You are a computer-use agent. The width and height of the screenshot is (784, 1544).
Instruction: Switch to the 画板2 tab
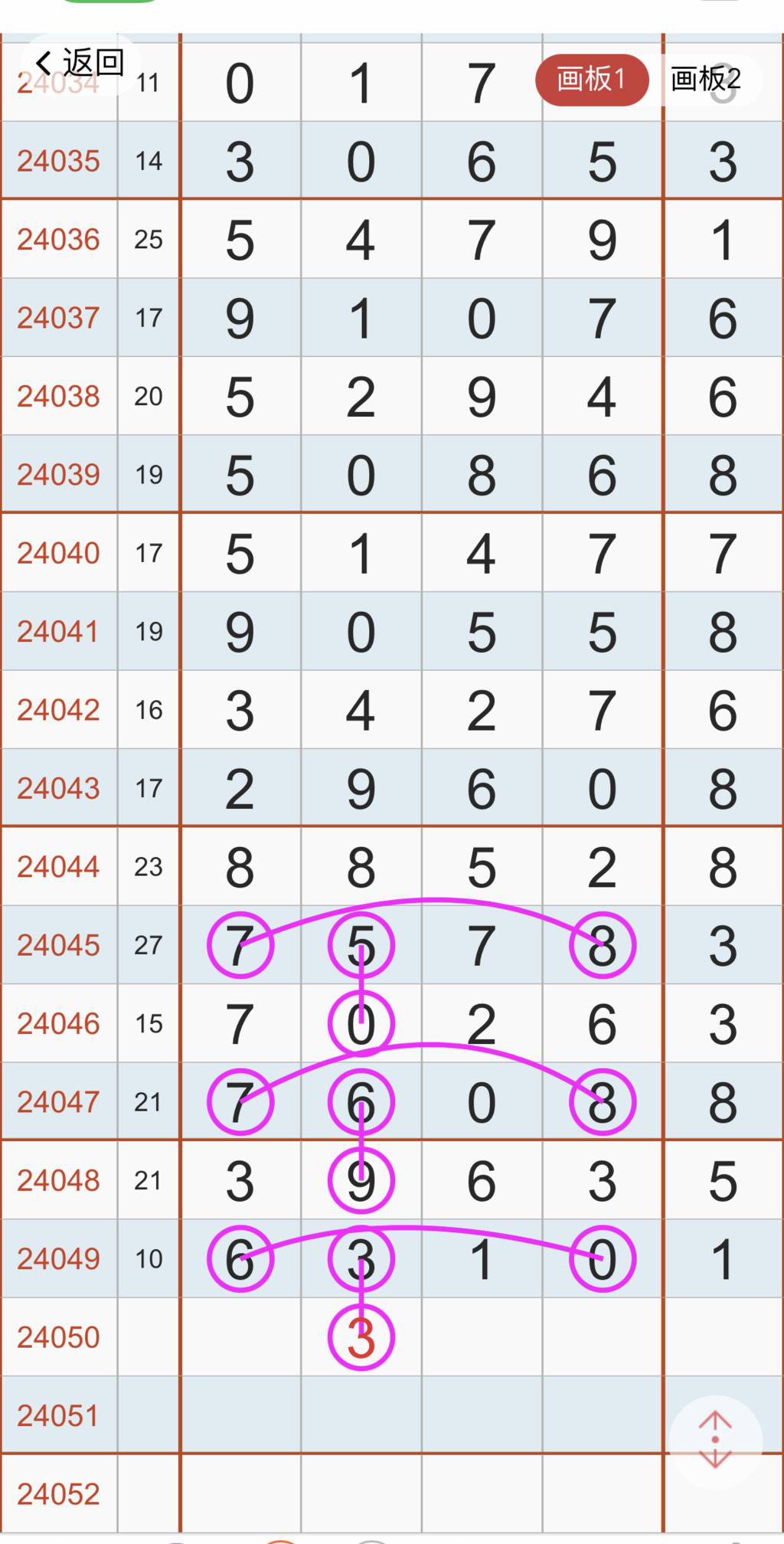click(706, 80)
